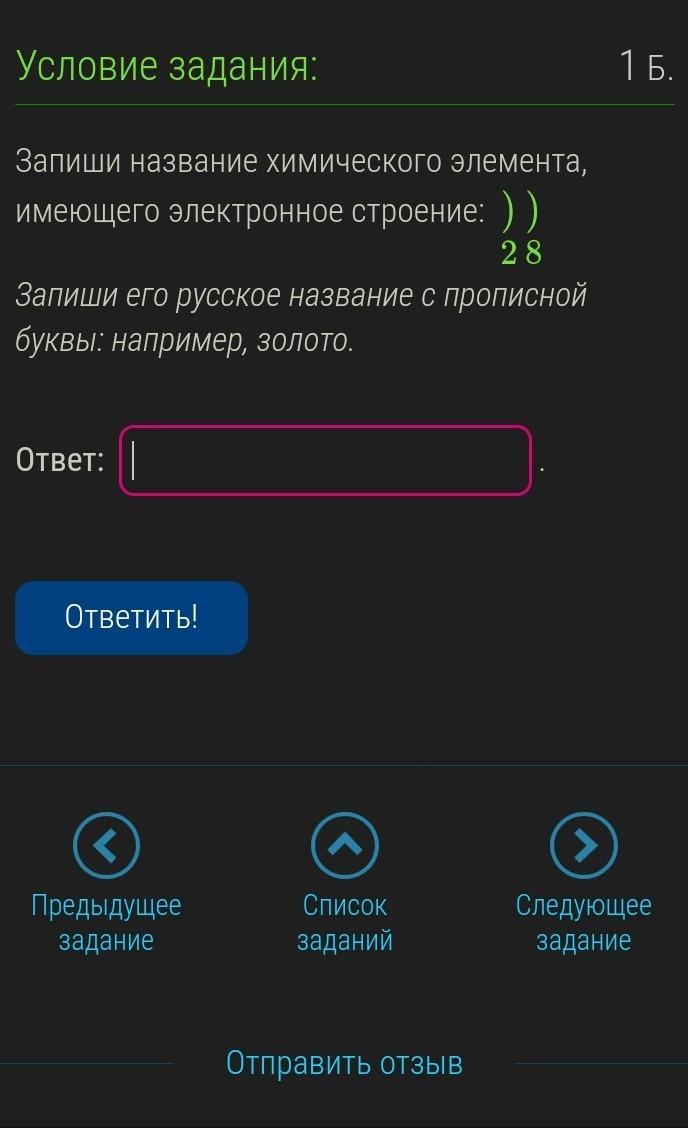Open Отправить отзыв link
This screenshot has height=1128, width=688.
point(344,1063)
